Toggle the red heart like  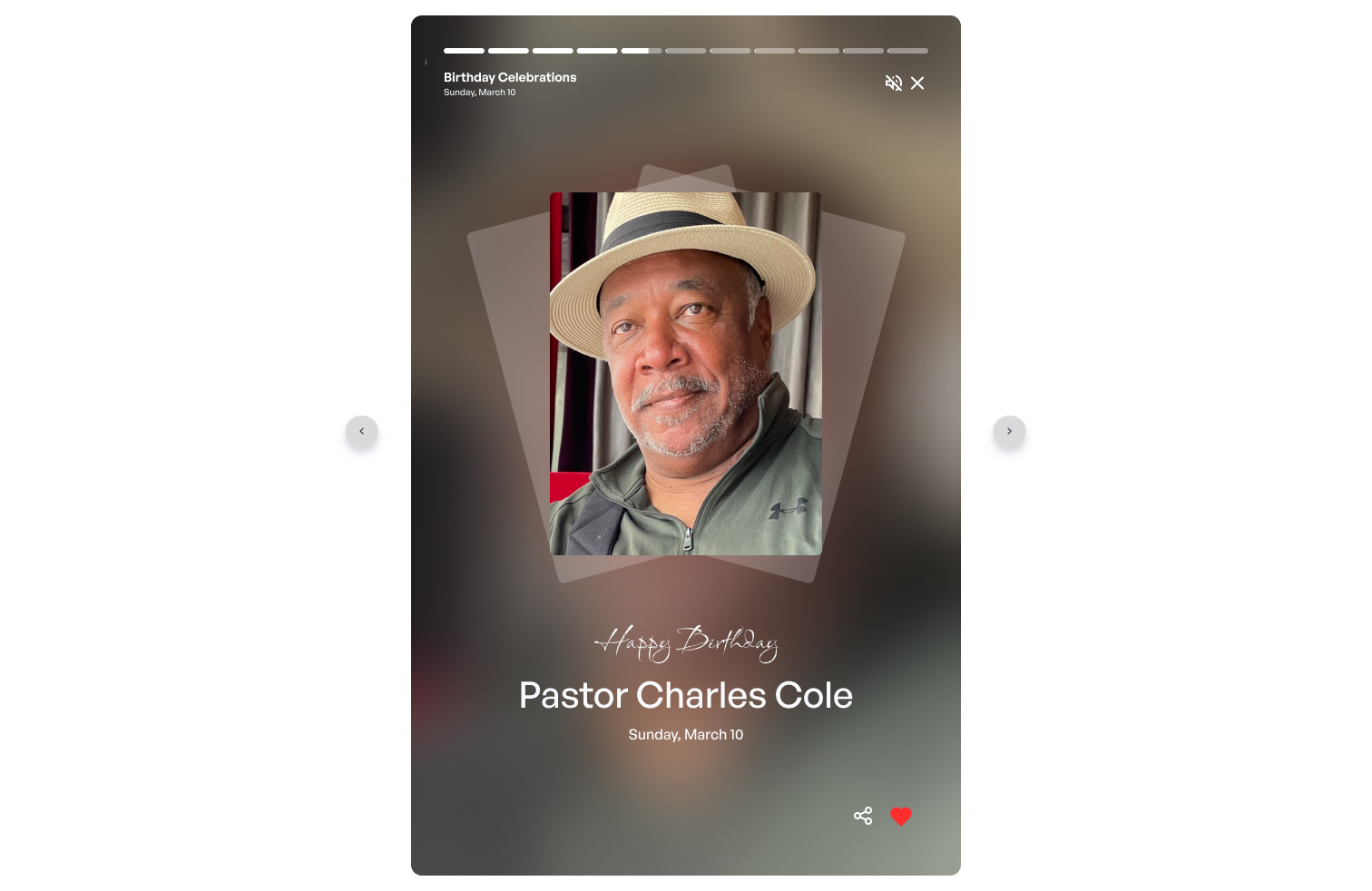coord(901,816)
